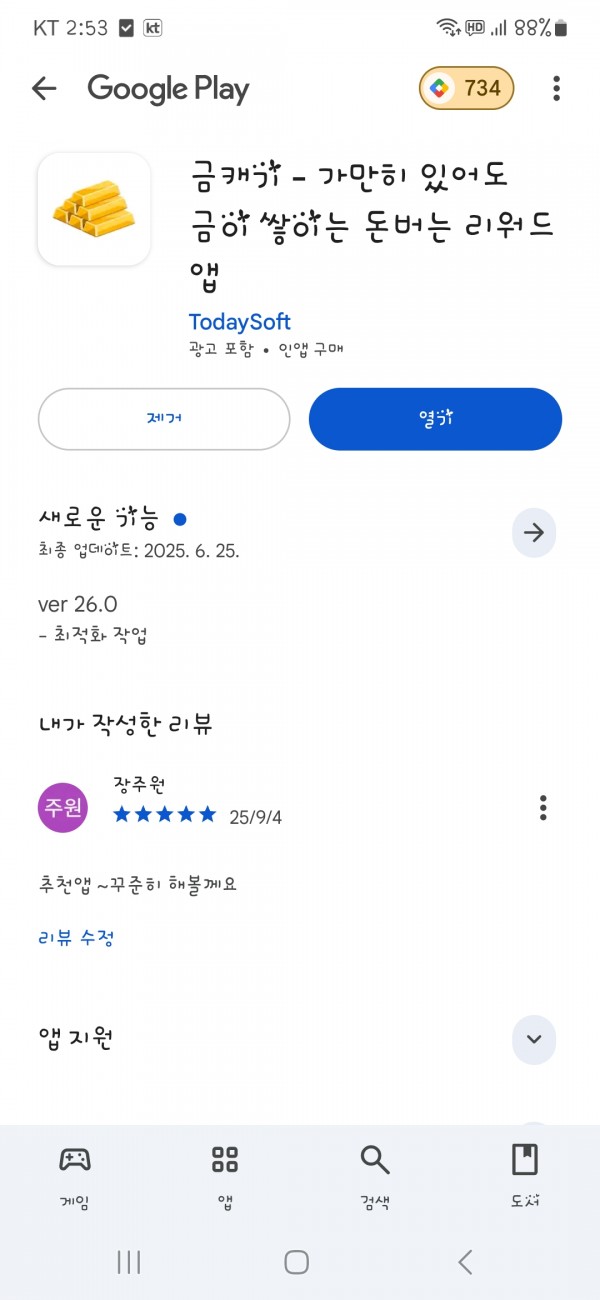Open recent apps from the navigation bar
Screen dimensions: 600x1300
click(129, 1262)
